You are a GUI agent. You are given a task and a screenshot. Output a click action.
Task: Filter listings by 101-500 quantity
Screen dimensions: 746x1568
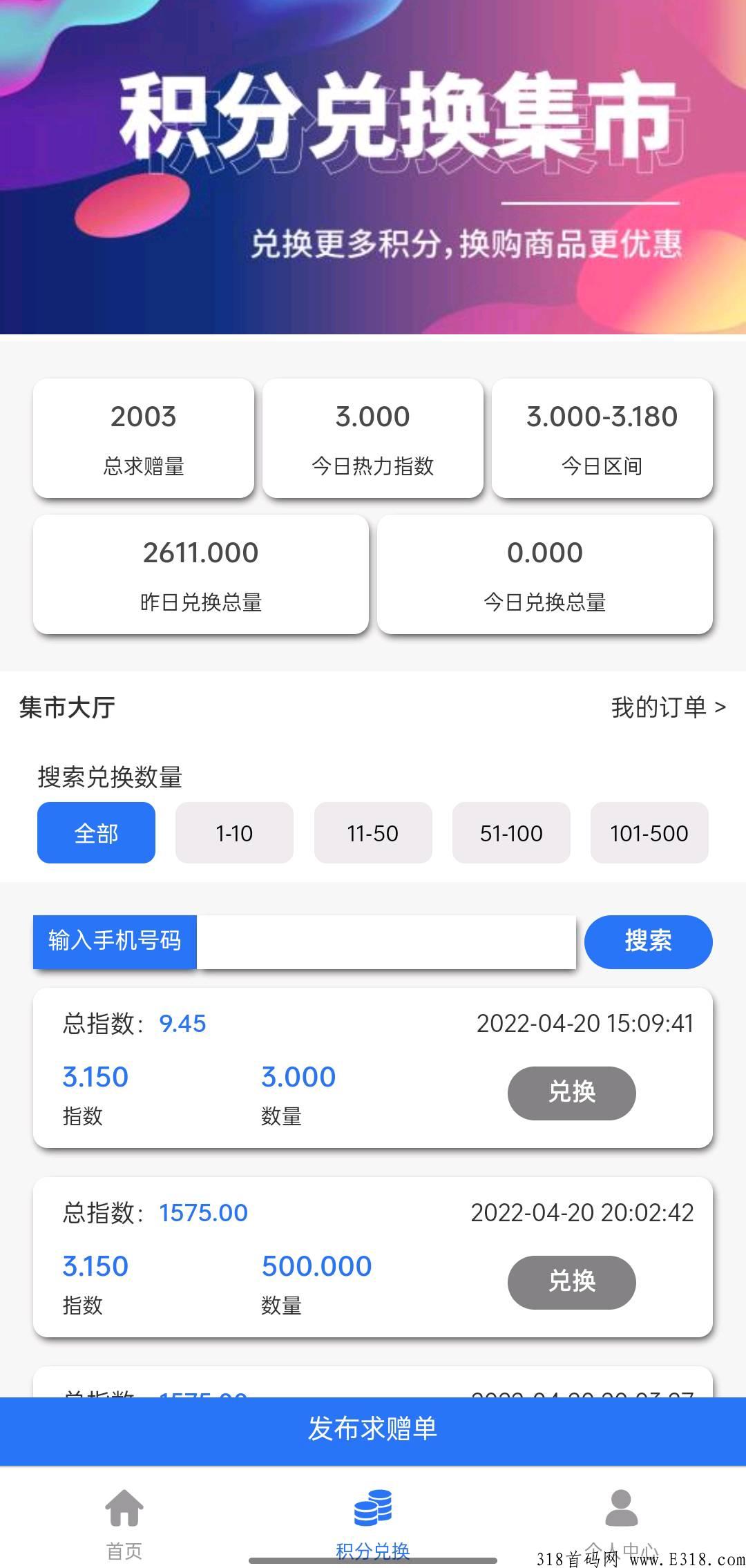(649, 832)
